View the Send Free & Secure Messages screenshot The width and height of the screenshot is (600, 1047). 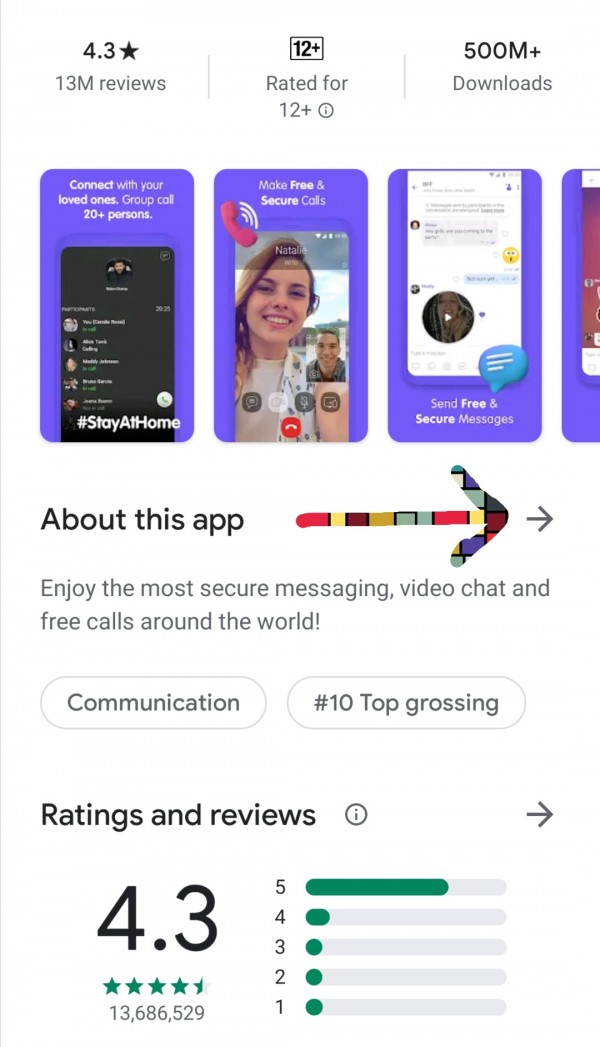[465, 305]
